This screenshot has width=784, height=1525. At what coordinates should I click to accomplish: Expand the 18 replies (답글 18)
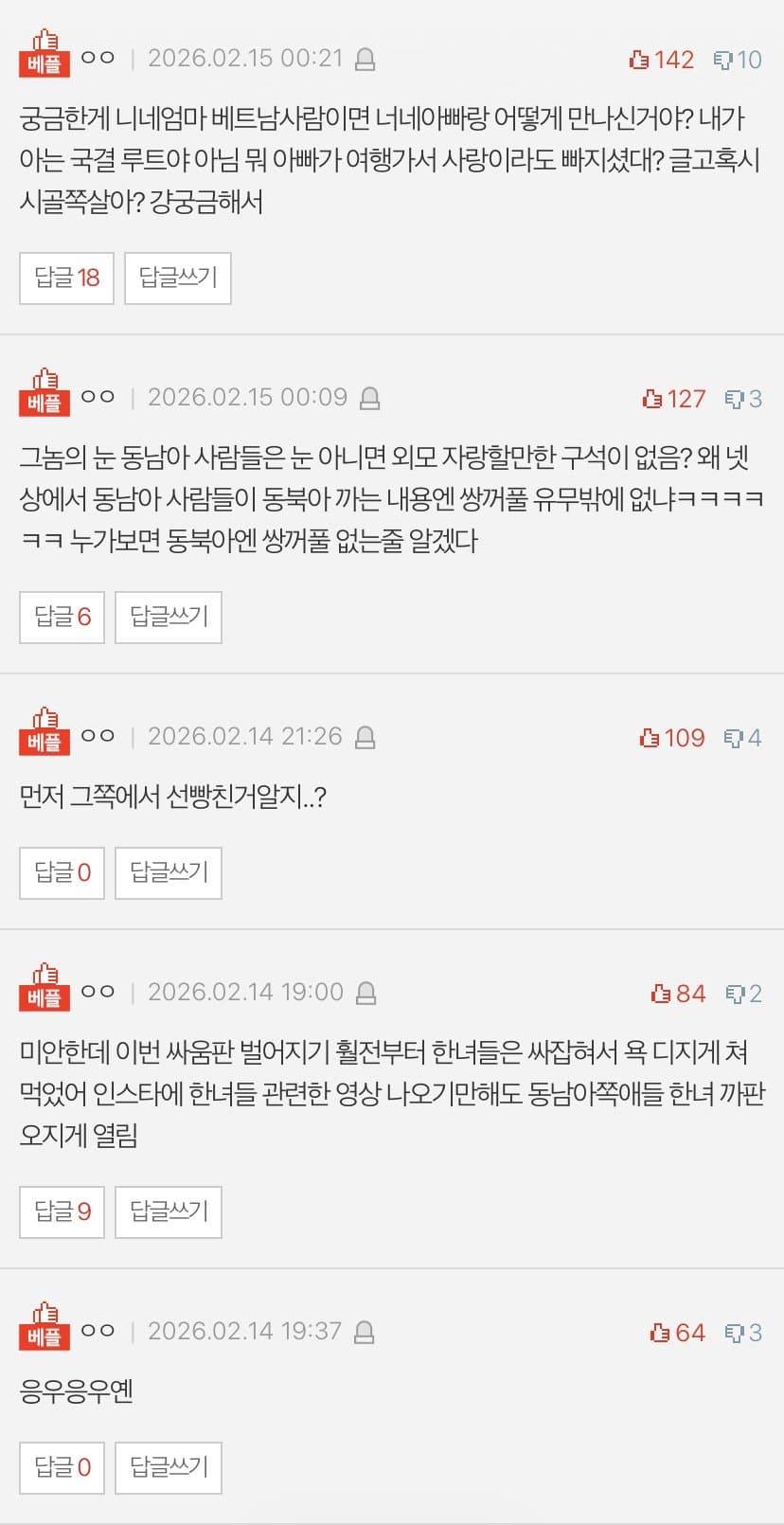(66, 278)
